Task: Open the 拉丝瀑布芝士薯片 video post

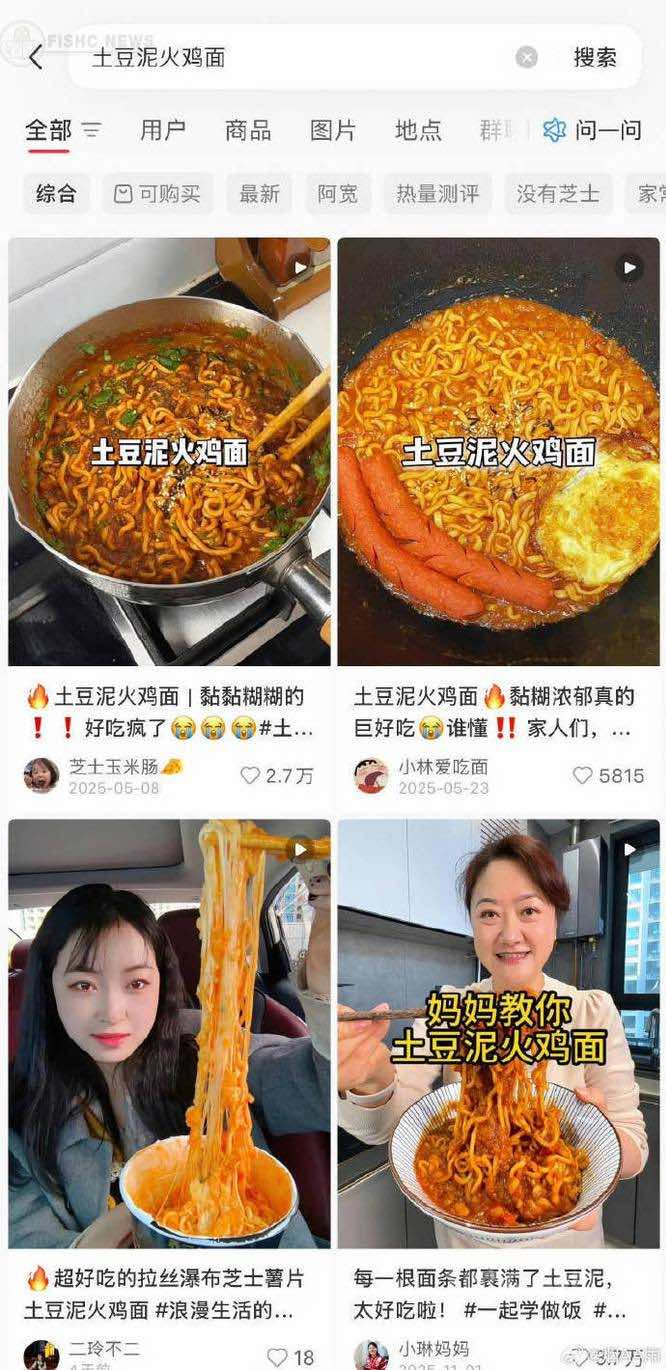Action: click(169, 1033)
